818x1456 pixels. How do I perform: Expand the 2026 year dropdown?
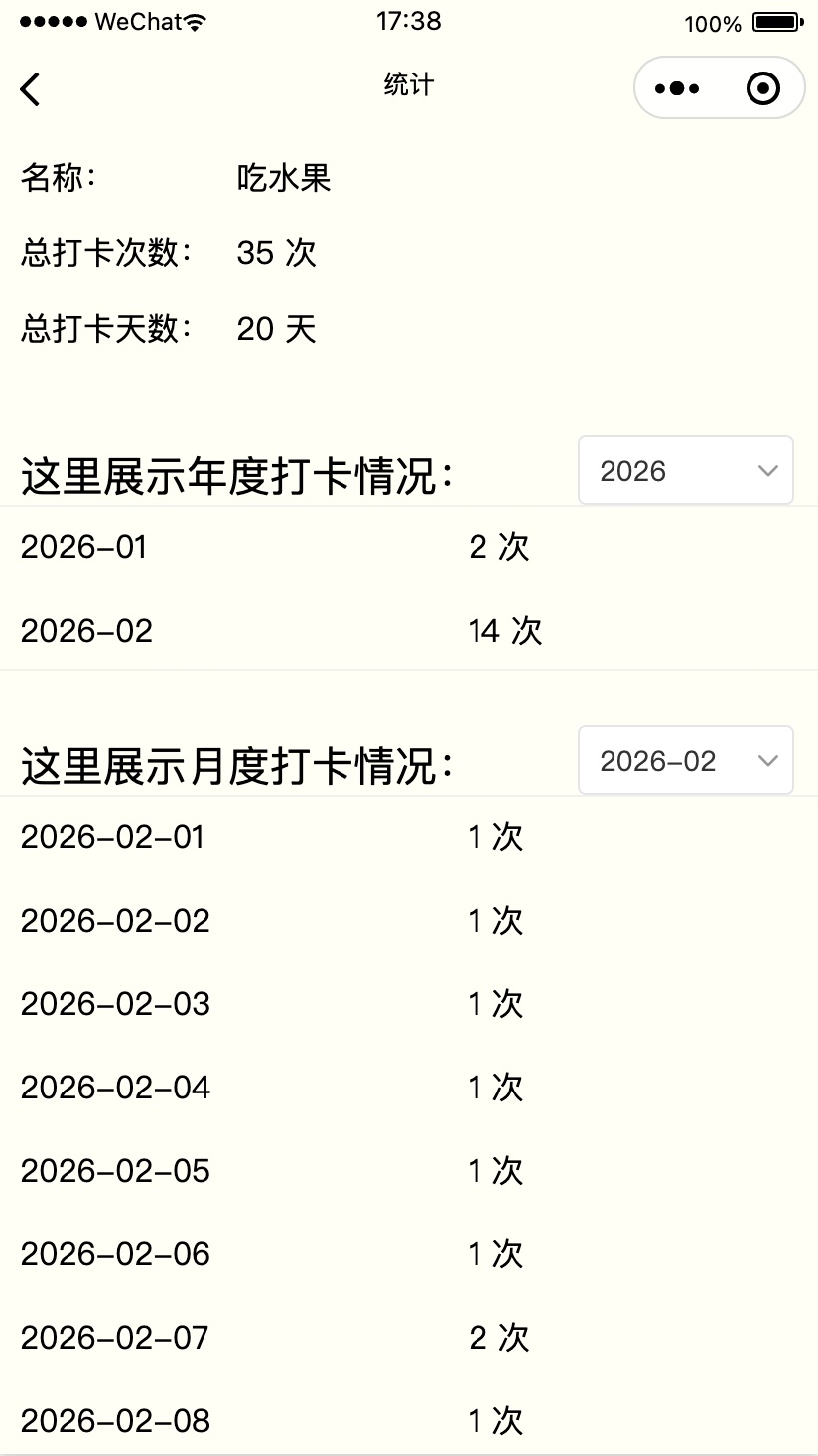pos(686,471)
